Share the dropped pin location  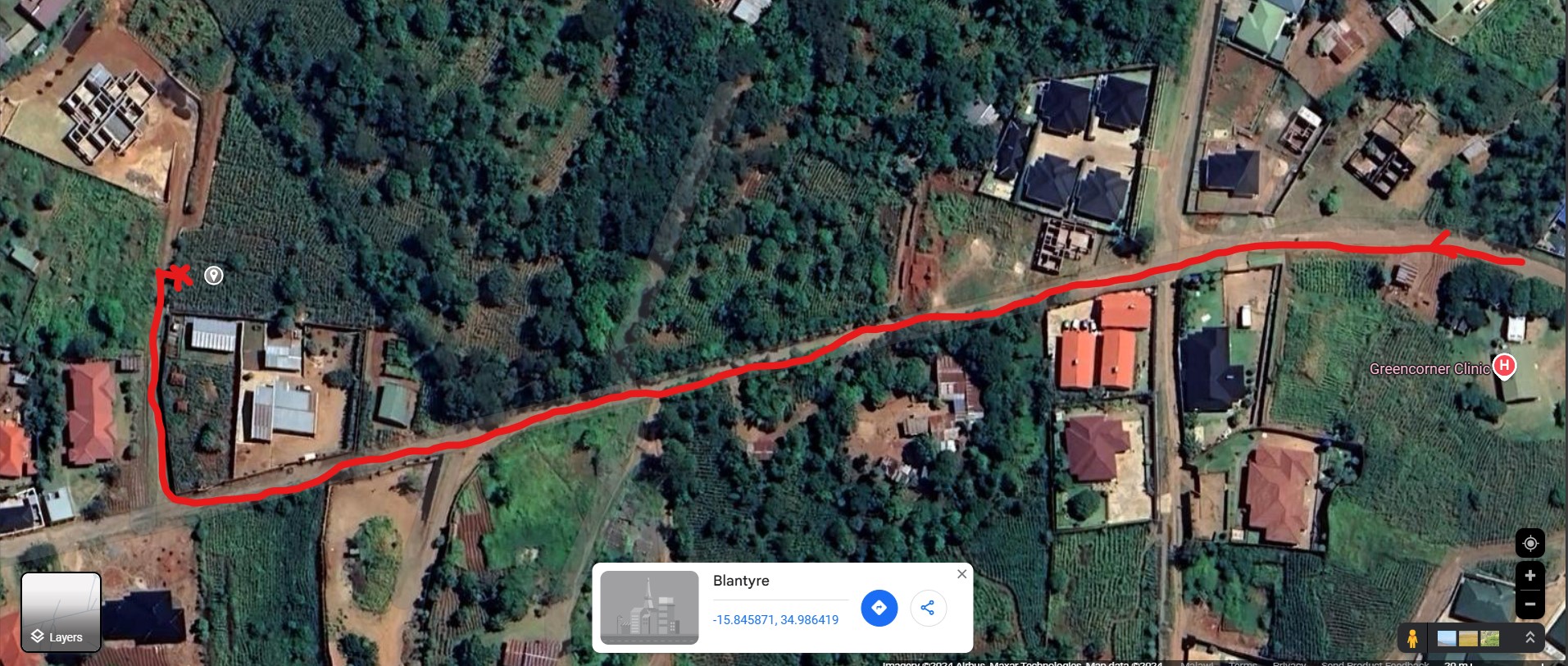tap(928, 608)
